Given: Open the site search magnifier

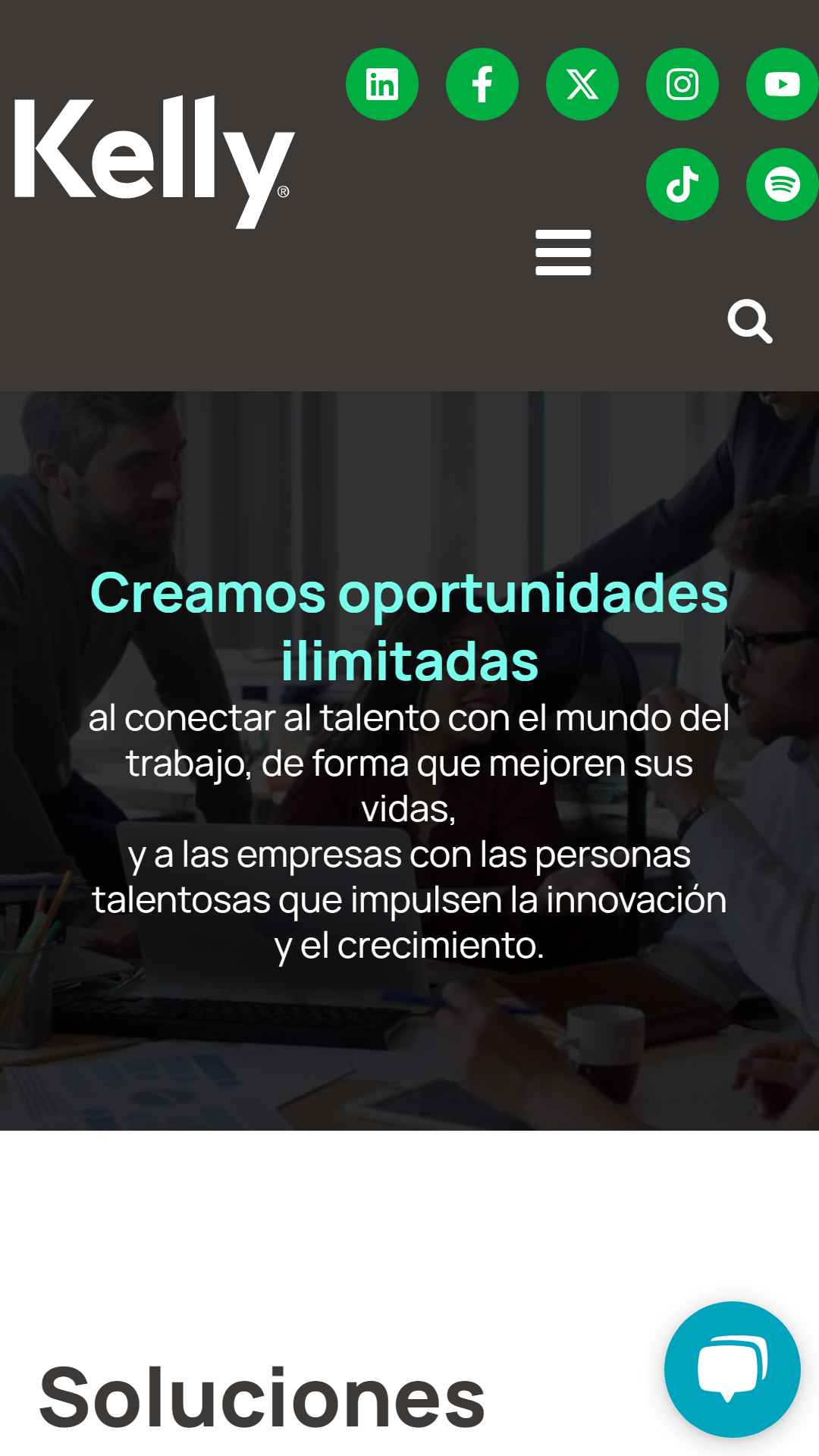Looking at the screenshot, I should [x=749, y=322].
